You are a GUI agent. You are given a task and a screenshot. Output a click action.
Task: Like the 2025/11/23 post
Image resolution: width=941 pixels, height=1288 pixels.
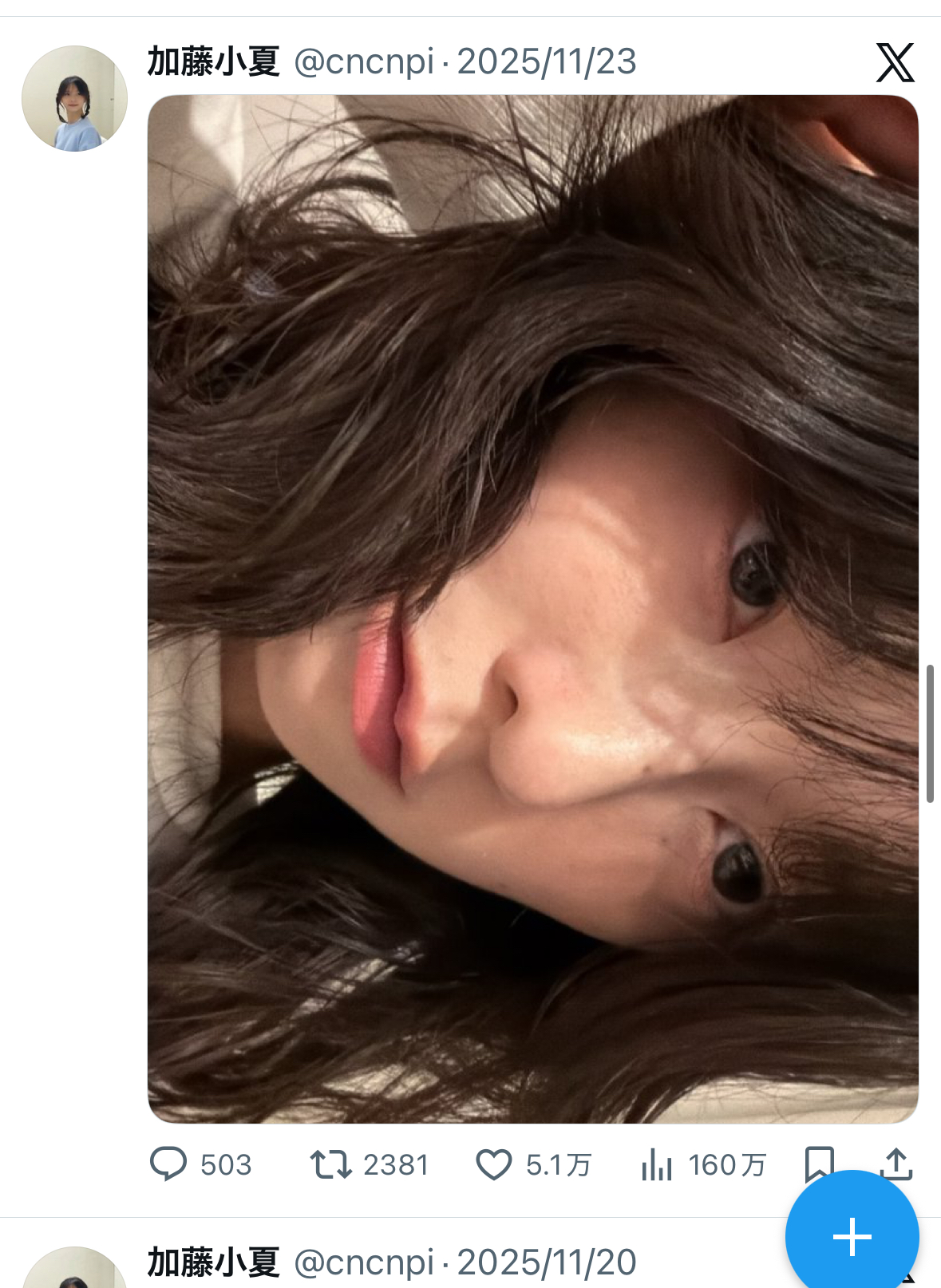[494, 1164]
